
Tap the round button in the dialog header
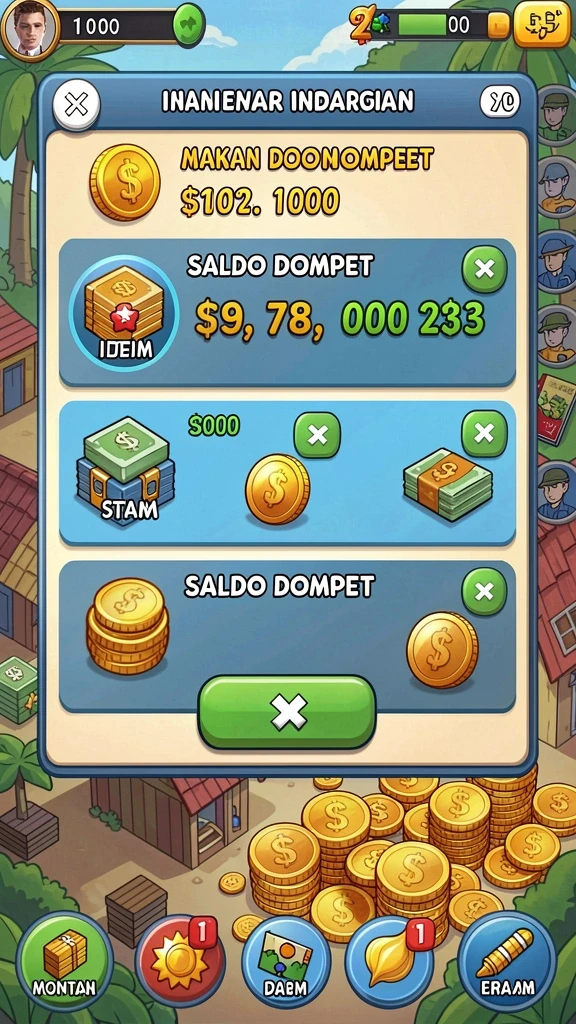500,101
